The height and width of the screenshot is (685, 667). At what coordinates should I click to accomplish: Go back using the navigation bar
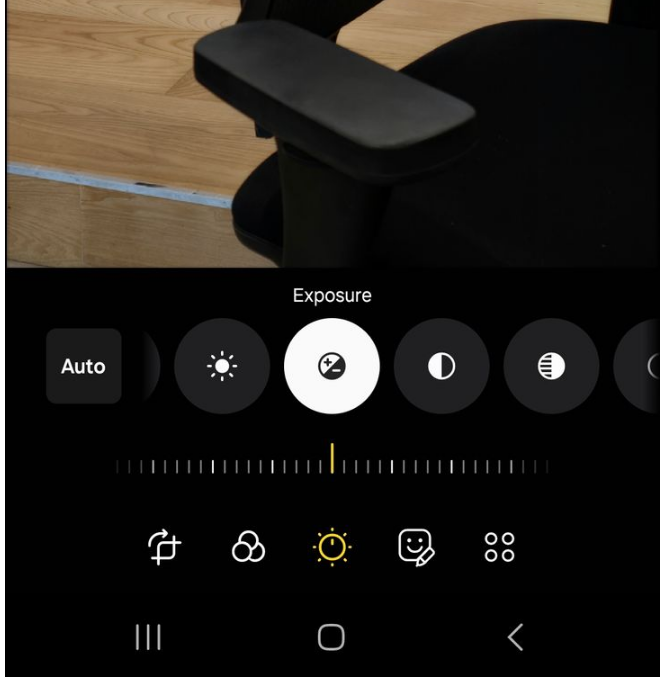[x=515, y=637]
